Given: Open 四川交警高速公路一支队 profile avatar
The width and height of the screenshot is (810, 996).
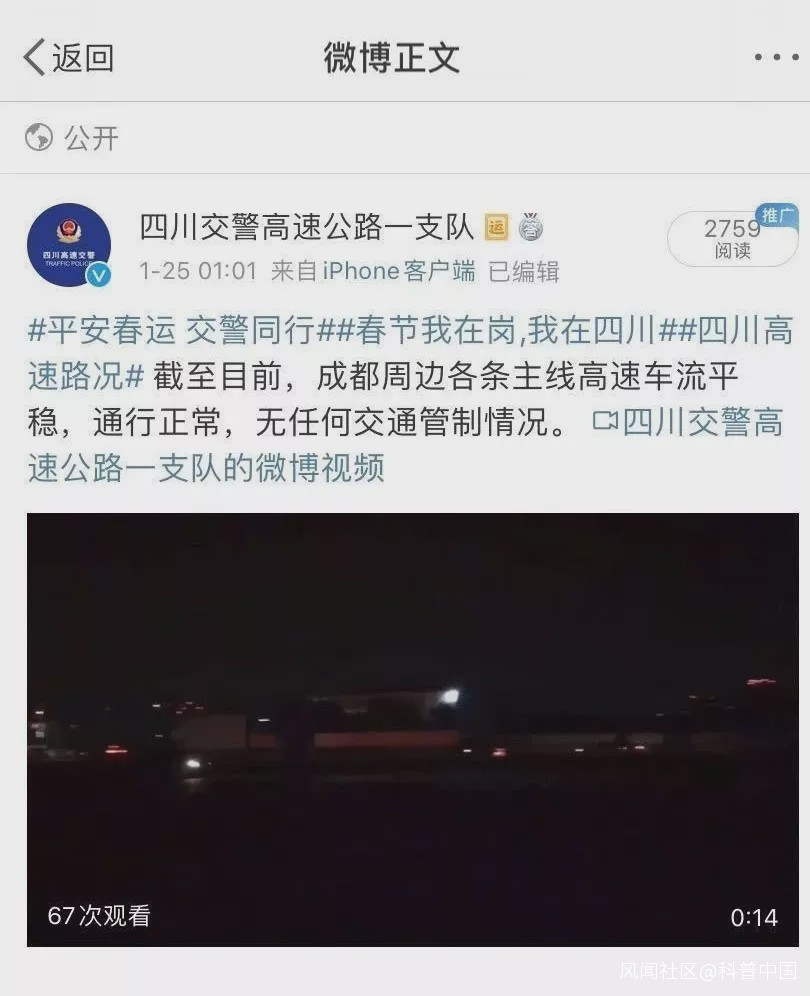Looking at the screenshot, I should 69,245.
